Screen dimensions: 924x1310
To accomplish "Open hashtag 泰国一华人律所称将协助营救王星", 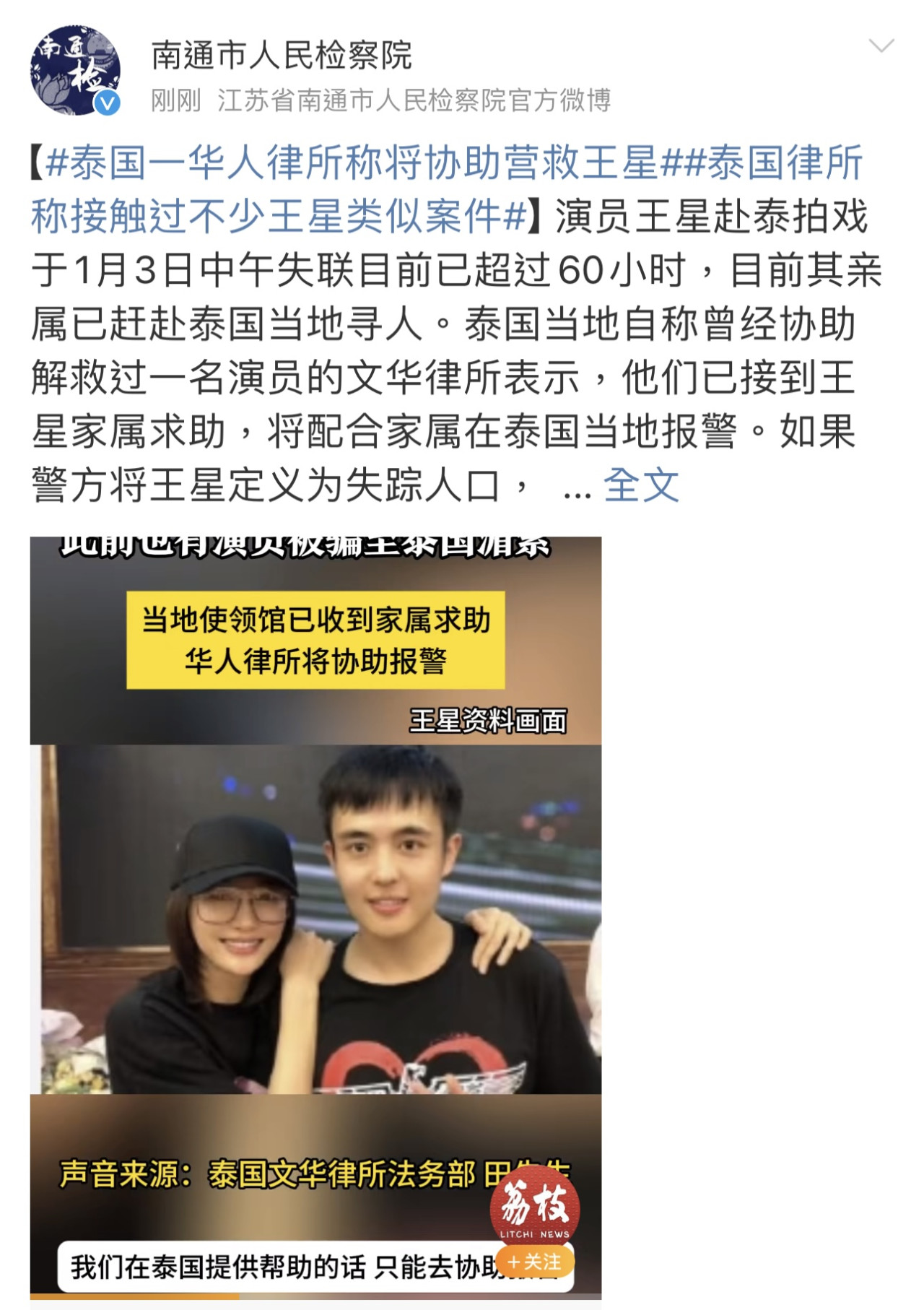I will [352, 163].
